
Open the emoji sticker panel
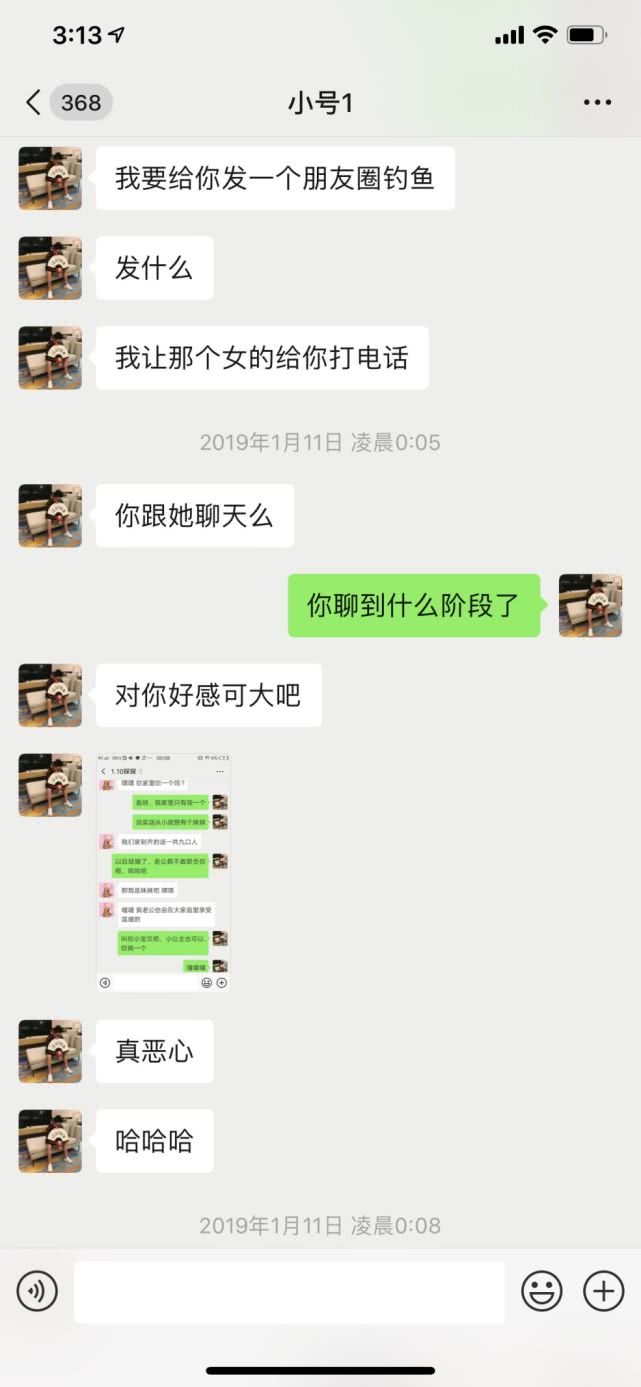(x=541, y=1292)
